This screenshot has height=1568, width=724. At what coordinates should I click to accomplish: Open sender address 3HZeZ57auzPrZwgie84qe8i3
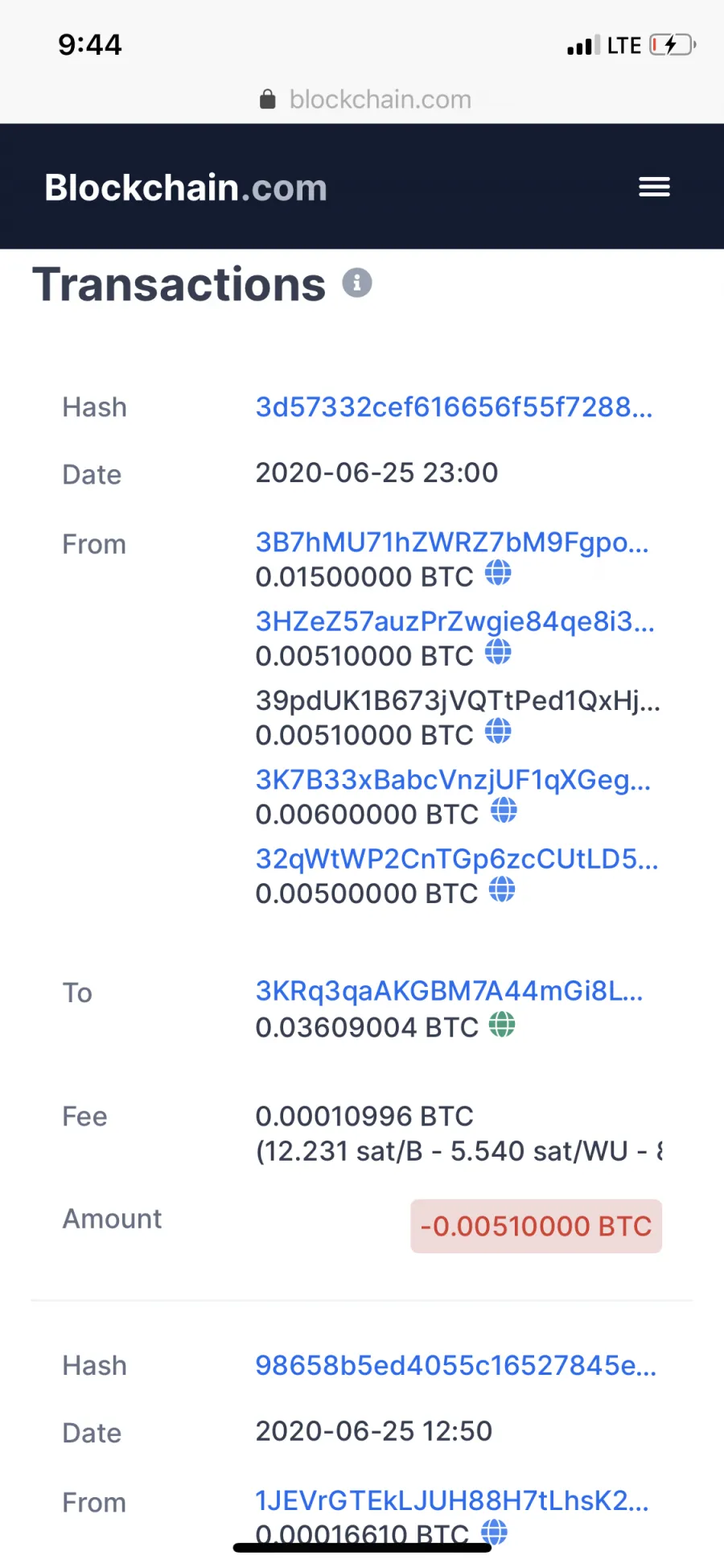[x=455, y=621]
